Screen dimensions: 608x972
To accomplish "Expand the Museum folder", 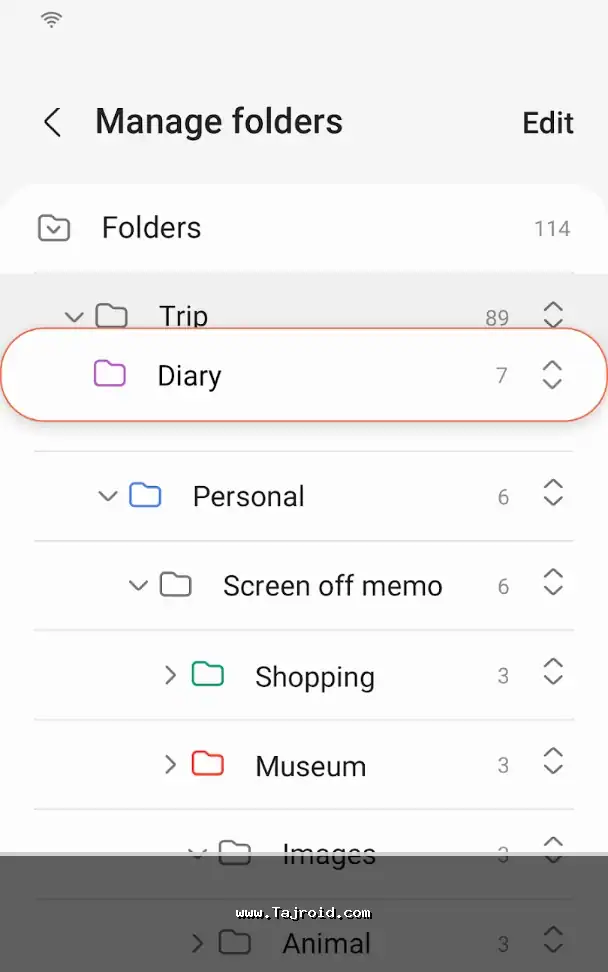I will click(x=170, y=766).
